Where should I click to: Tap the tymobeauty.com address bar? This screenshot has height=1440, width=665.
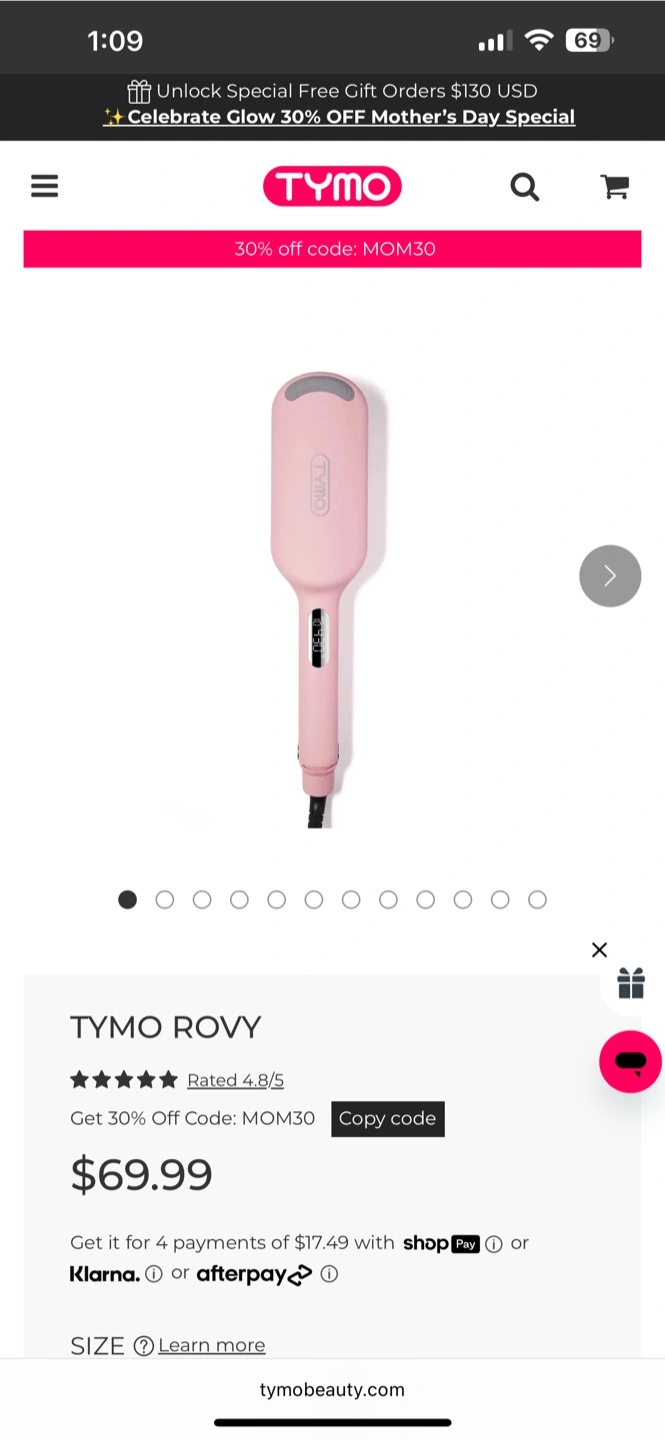click(332, 1390)
